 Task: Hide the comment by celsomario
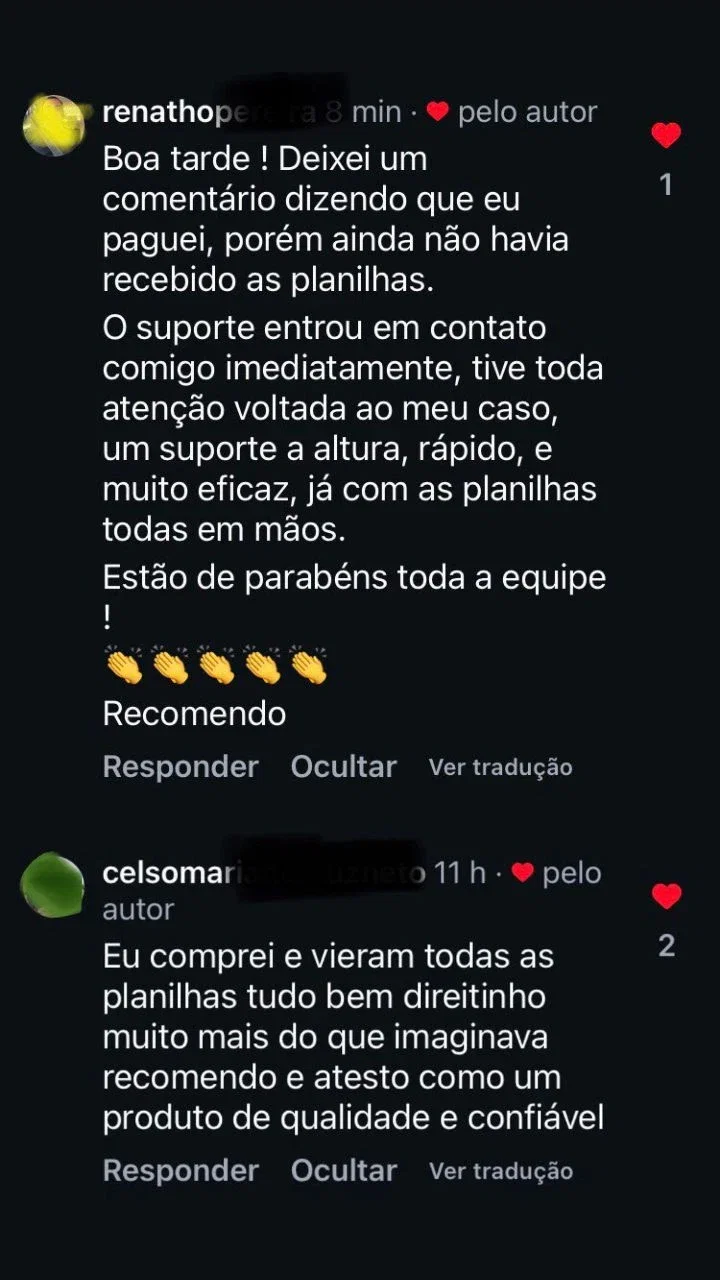pos(343,1171)
